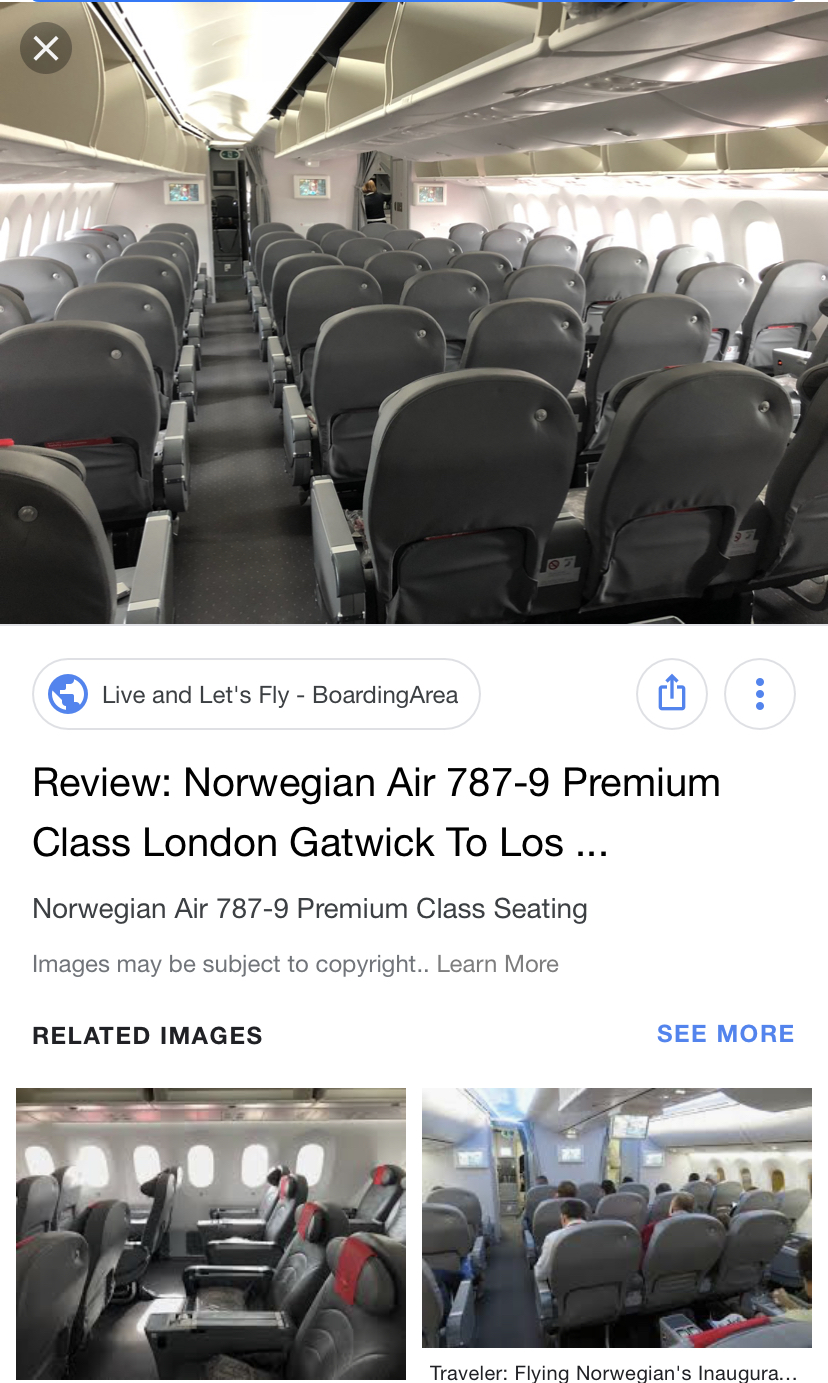Close the image viewer
Image resolution: width=828 pixels, height=1383 pixels.
click(46, 48)
